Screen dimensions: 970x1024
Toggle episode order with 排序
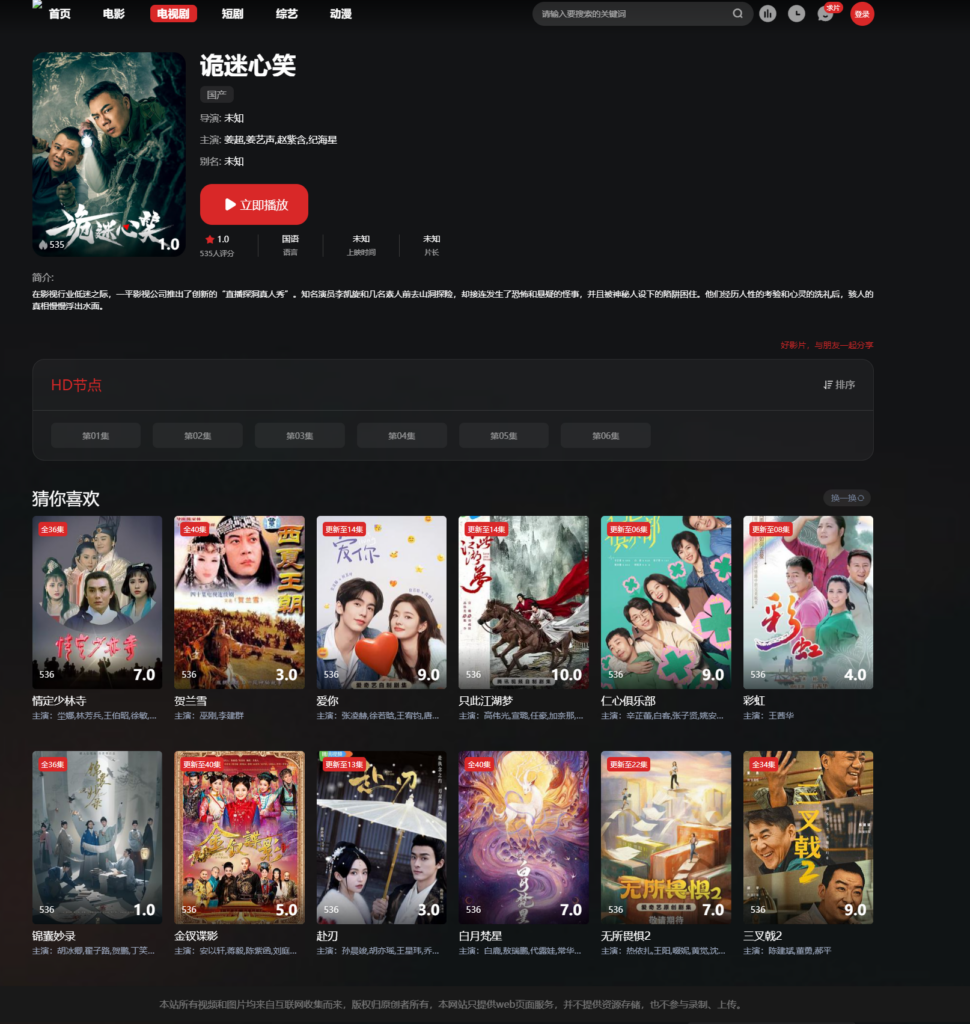839,385
